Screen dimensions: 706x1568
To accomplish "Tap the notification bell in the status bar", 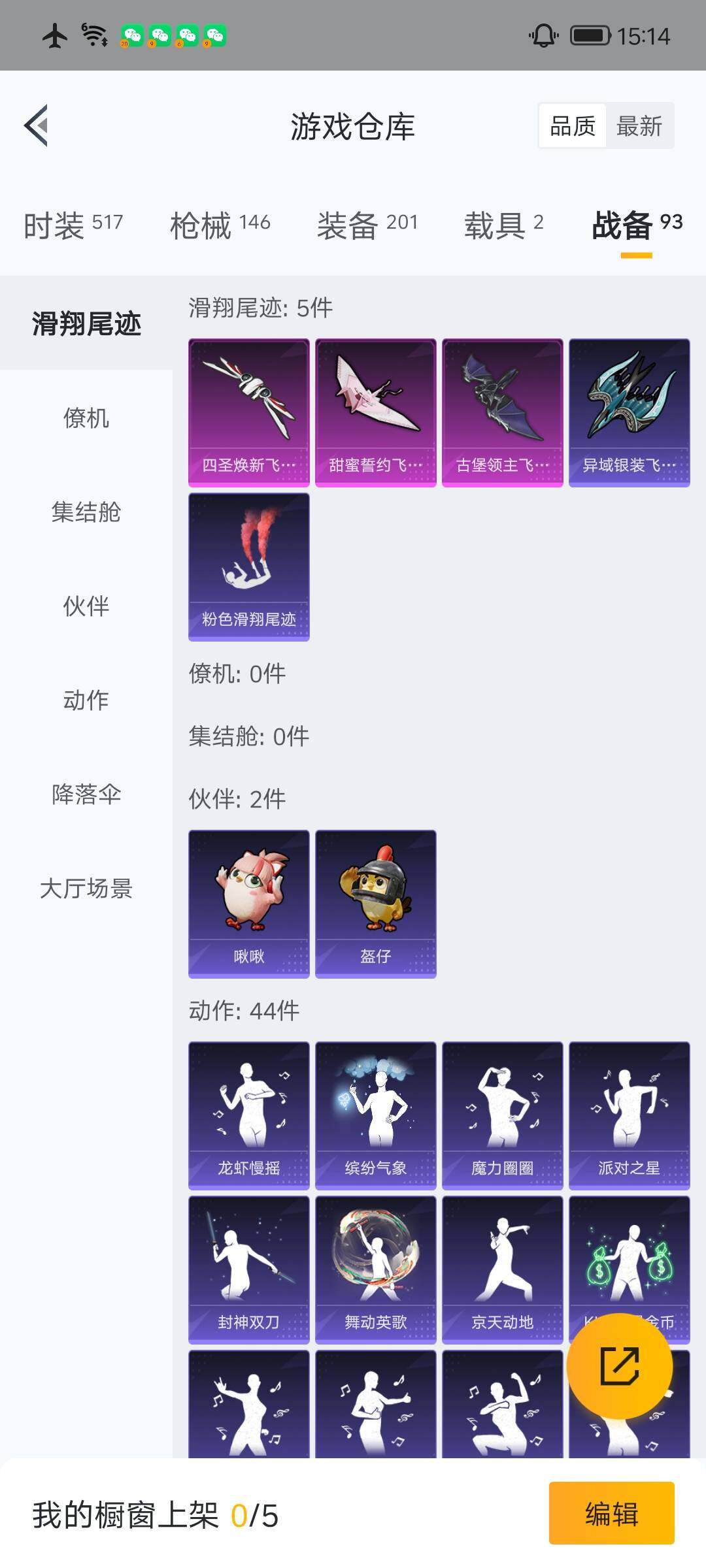I will coord(544,36).
